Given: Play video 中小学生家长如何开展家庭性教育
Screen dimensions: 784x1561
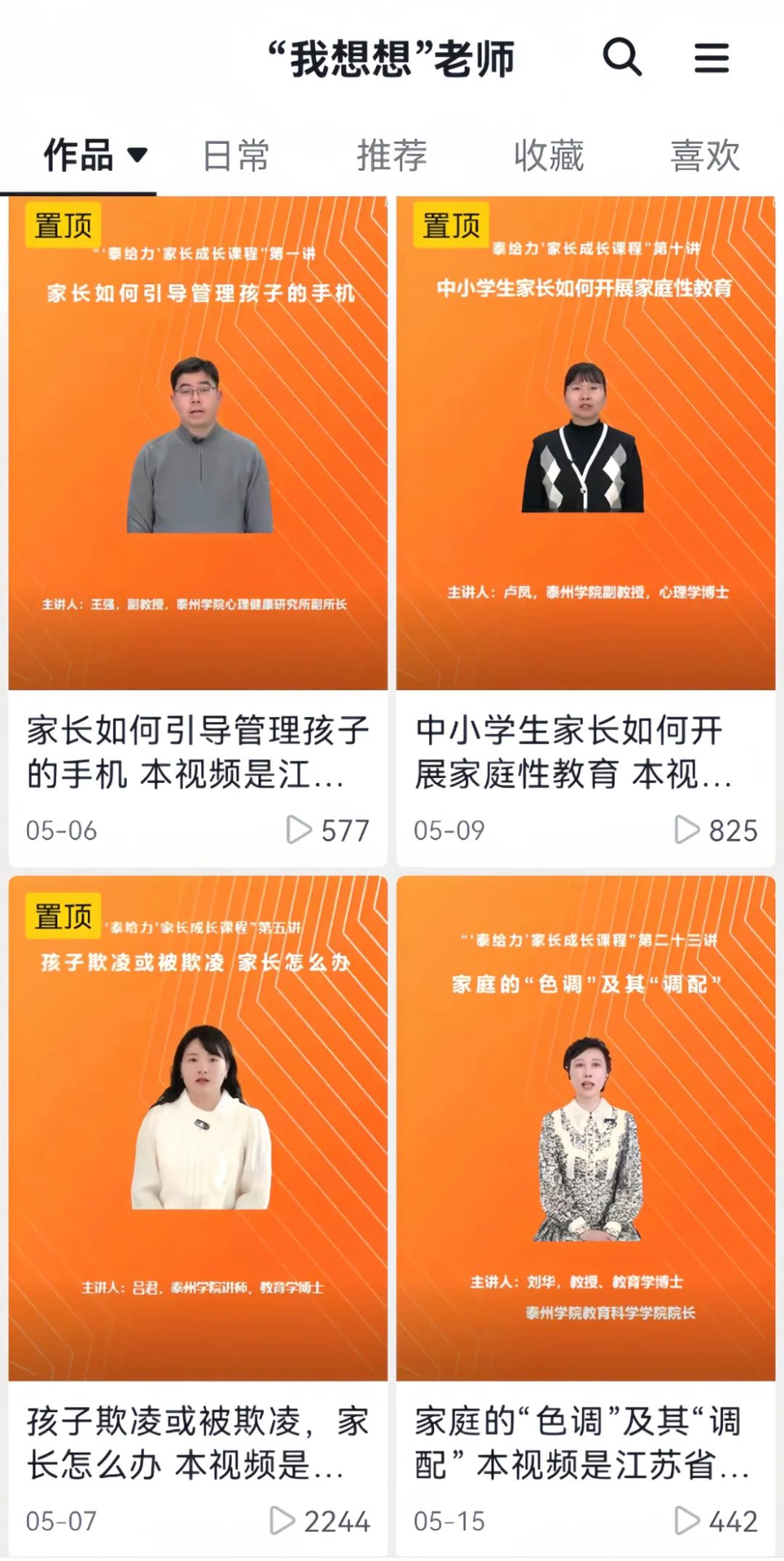Looking at the screenshot, I should pos(585,443).
